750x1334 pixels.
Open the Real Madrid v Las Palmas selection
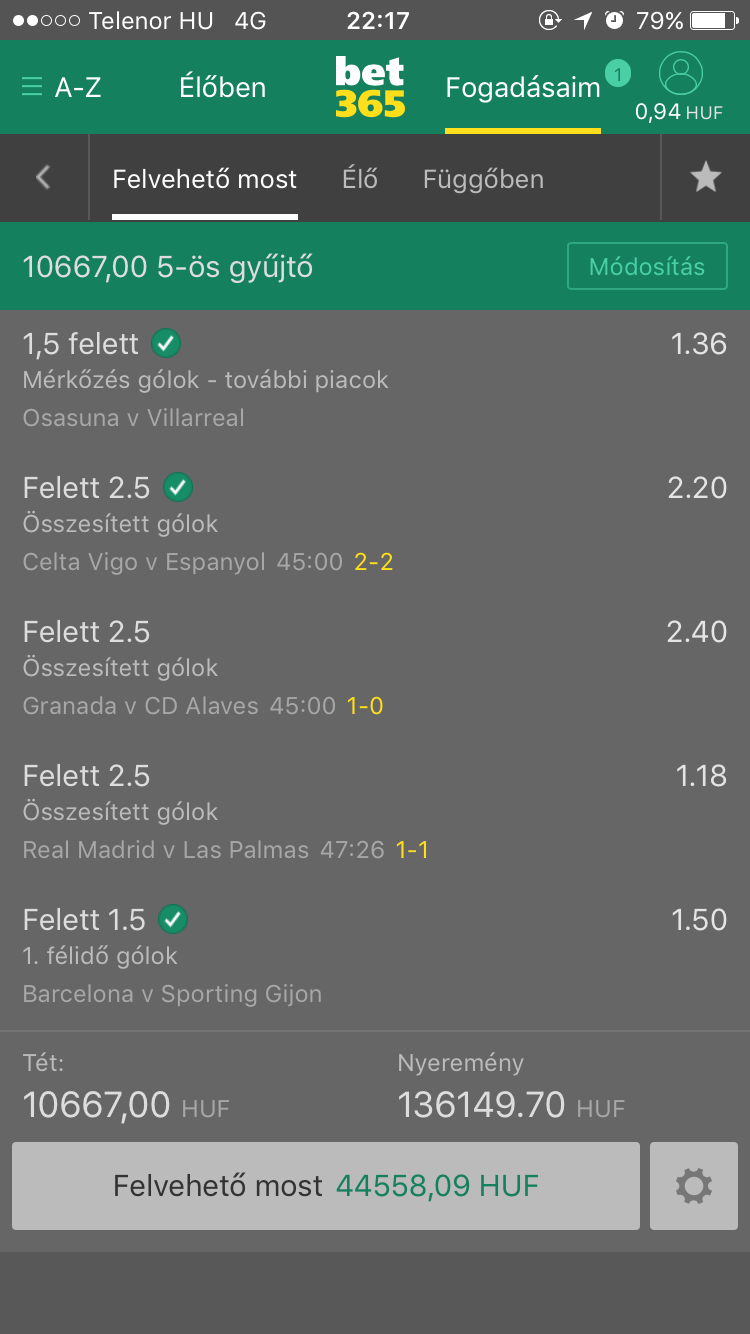coord(374,812)
